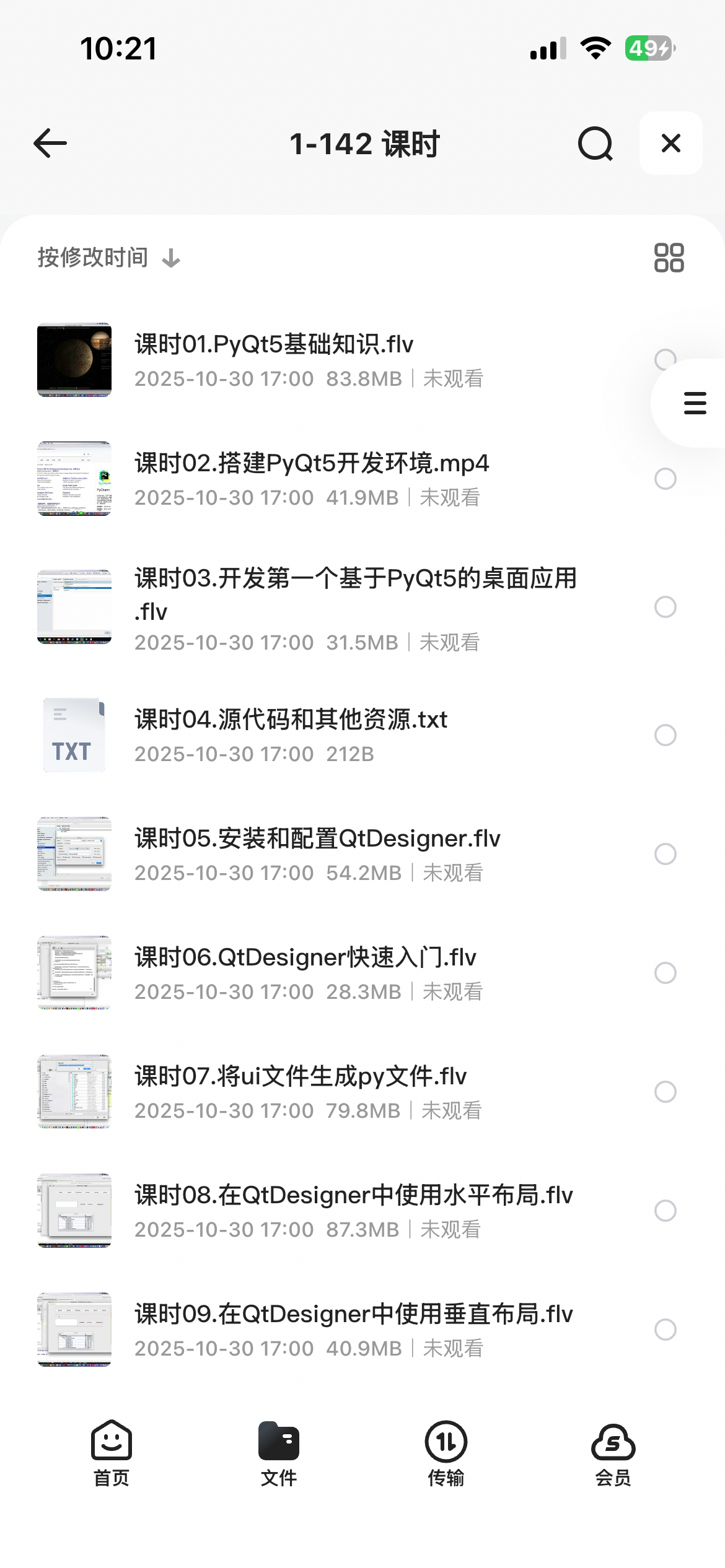The width and height of the screenshot is (725, 1568).
Task: Open 课时08.在QtDesigner中使用水平布局.flv
Action: (353, 1196)
